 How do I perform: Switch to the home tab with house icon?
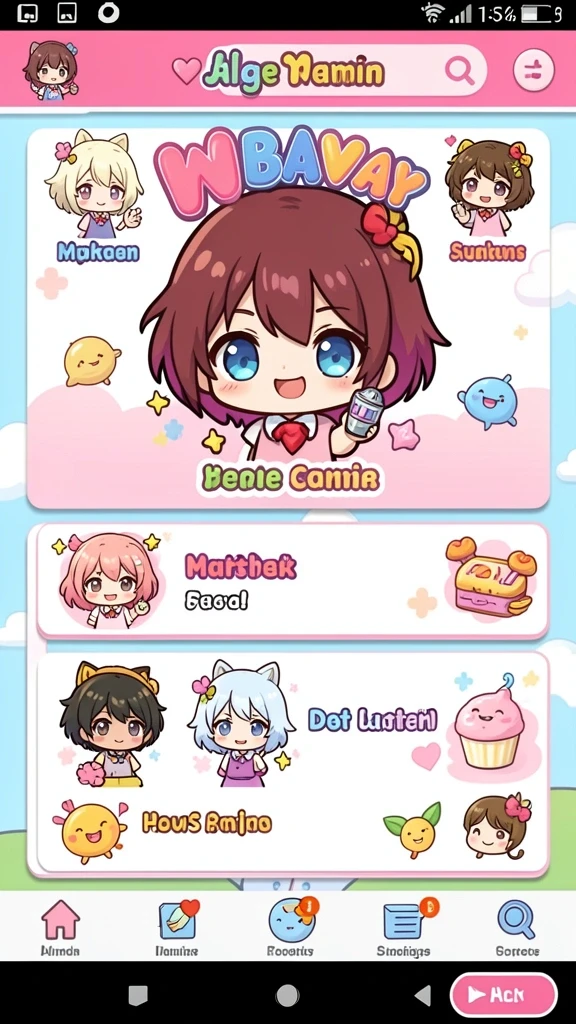pos(60,927)
